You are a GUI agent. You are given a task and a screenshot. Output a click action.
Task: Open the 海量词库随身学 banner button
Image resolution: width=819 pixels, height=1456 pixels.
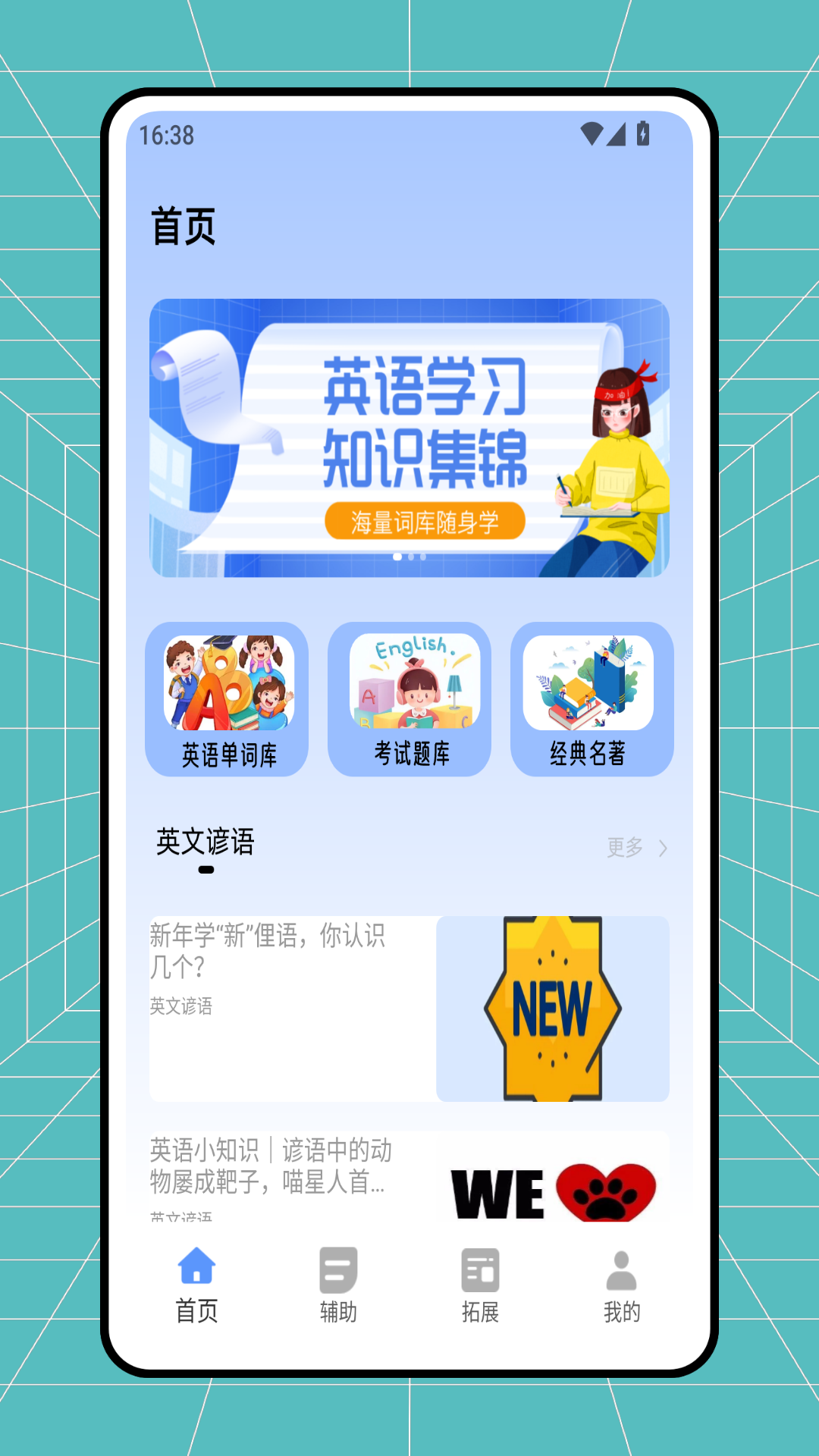[424, 520]
